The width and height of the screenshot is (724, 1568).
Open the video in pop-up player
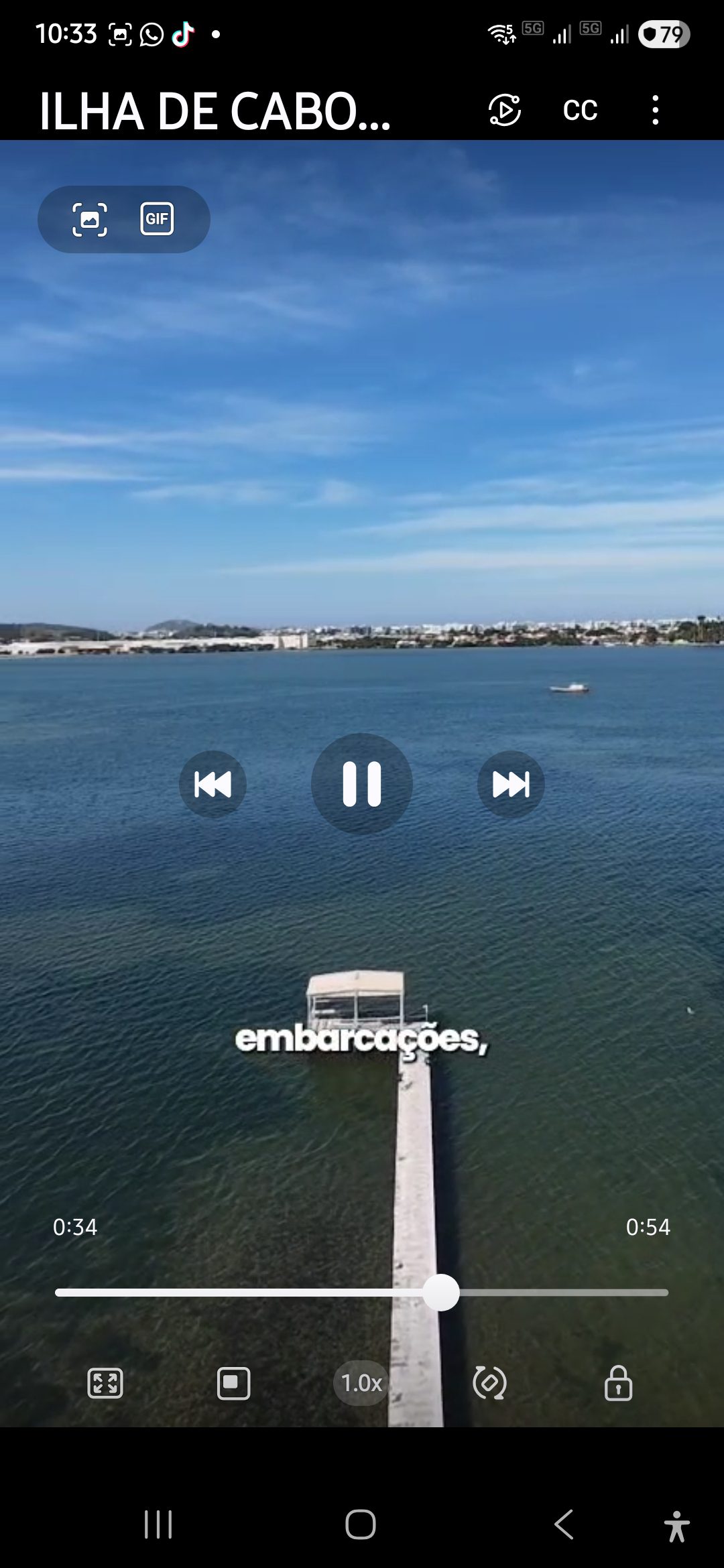[233, 1383]
